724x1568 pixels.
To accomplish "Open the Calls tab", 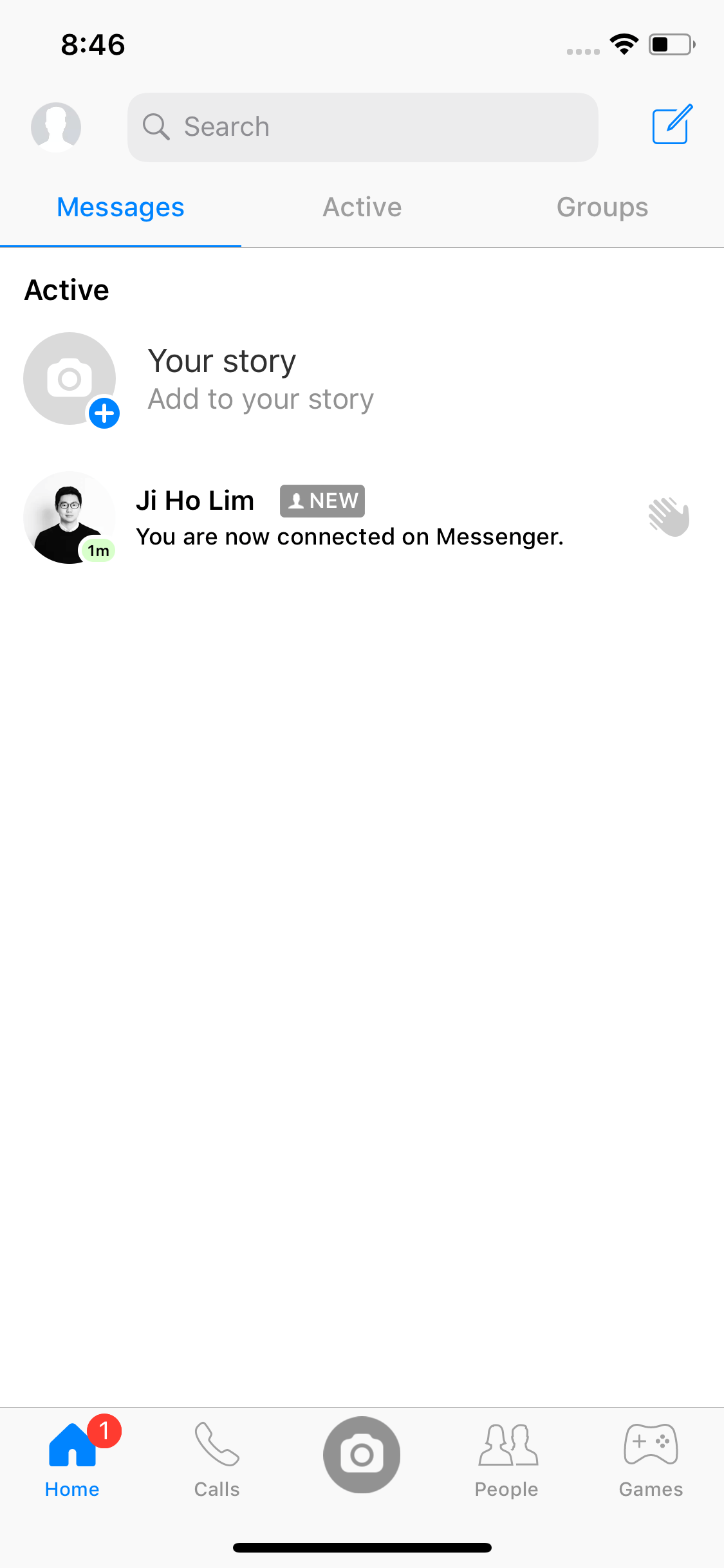I will click(217, 1460).
